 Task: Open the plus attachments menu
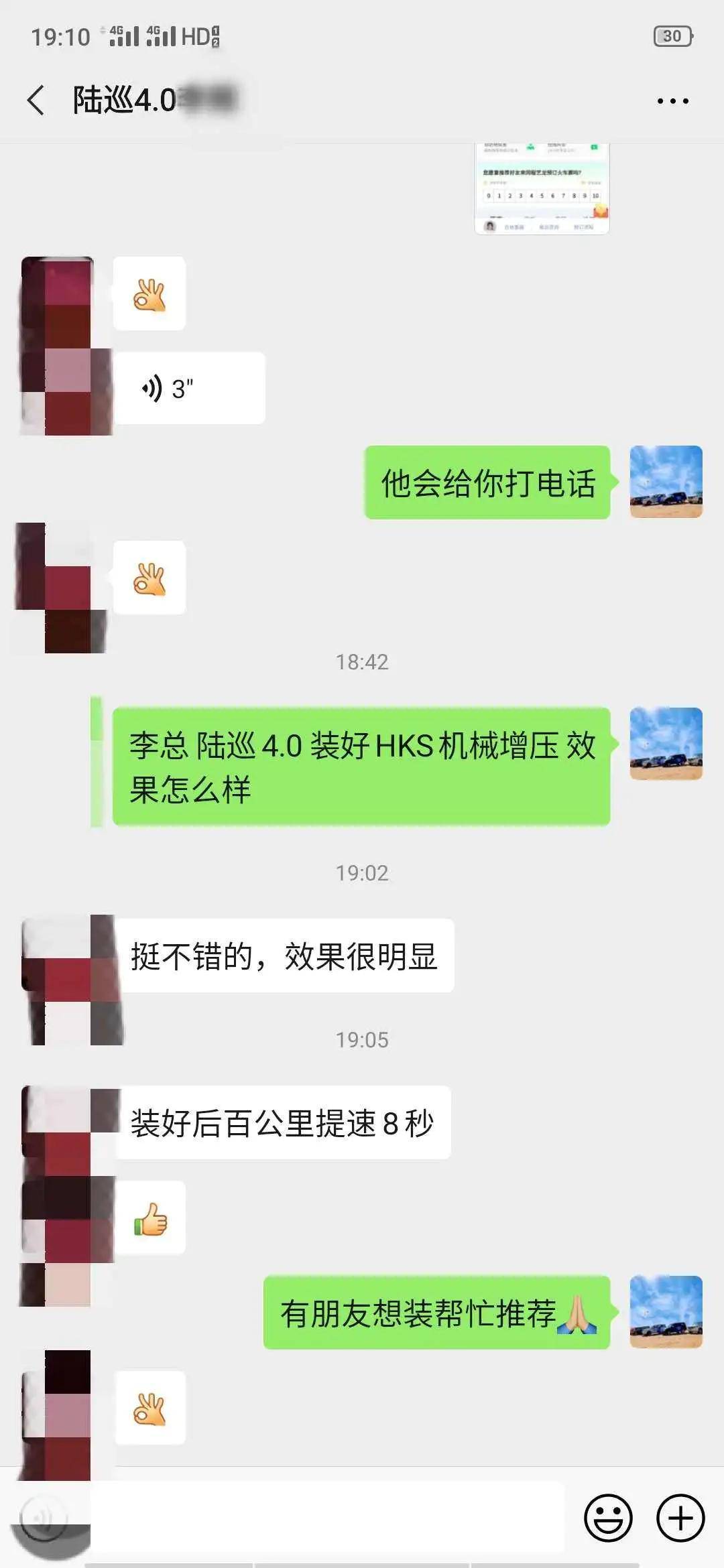(x=680, y=1518)
